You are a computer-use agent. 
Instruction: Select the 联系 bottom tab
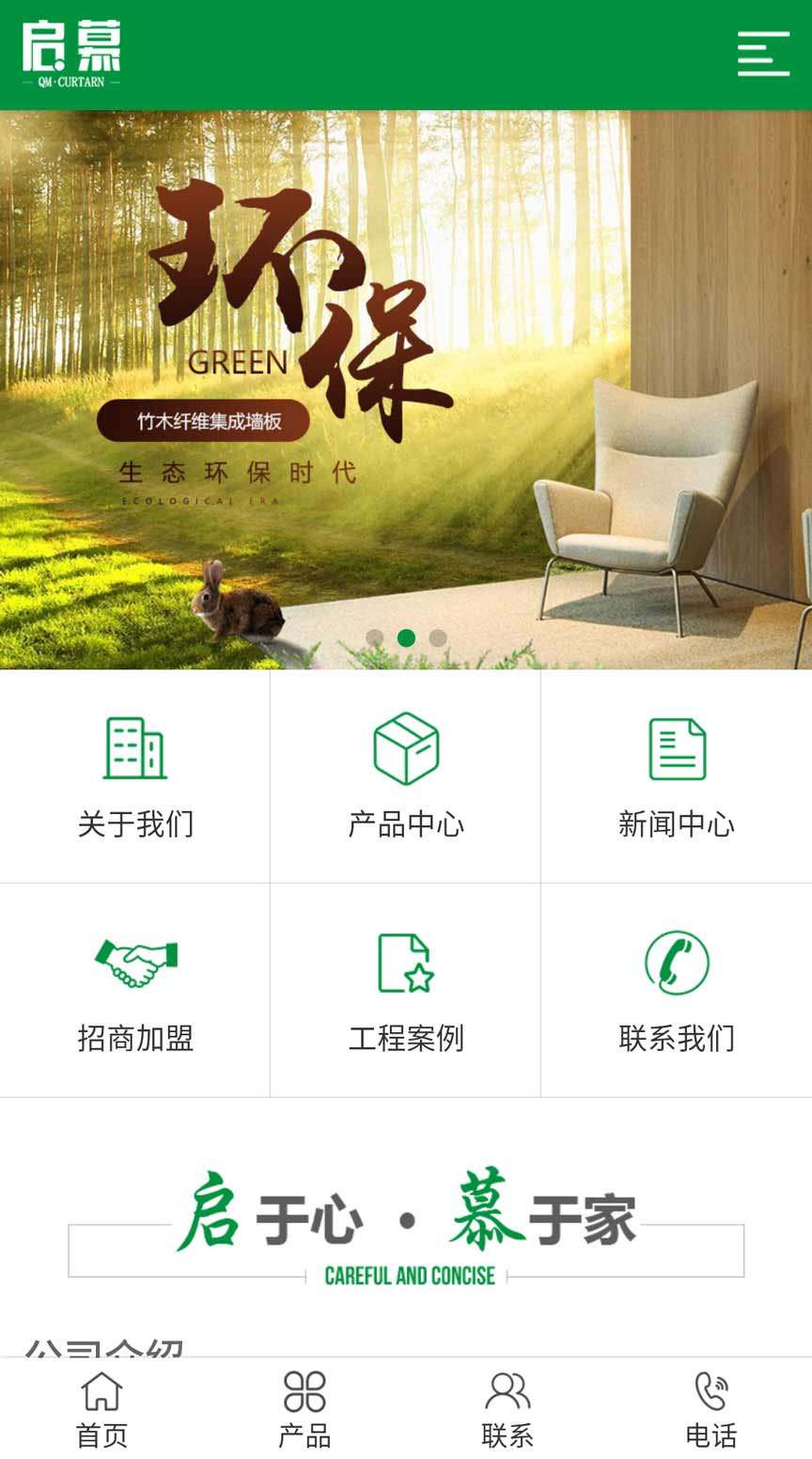pyautogui.click(x=507, y=1408)
